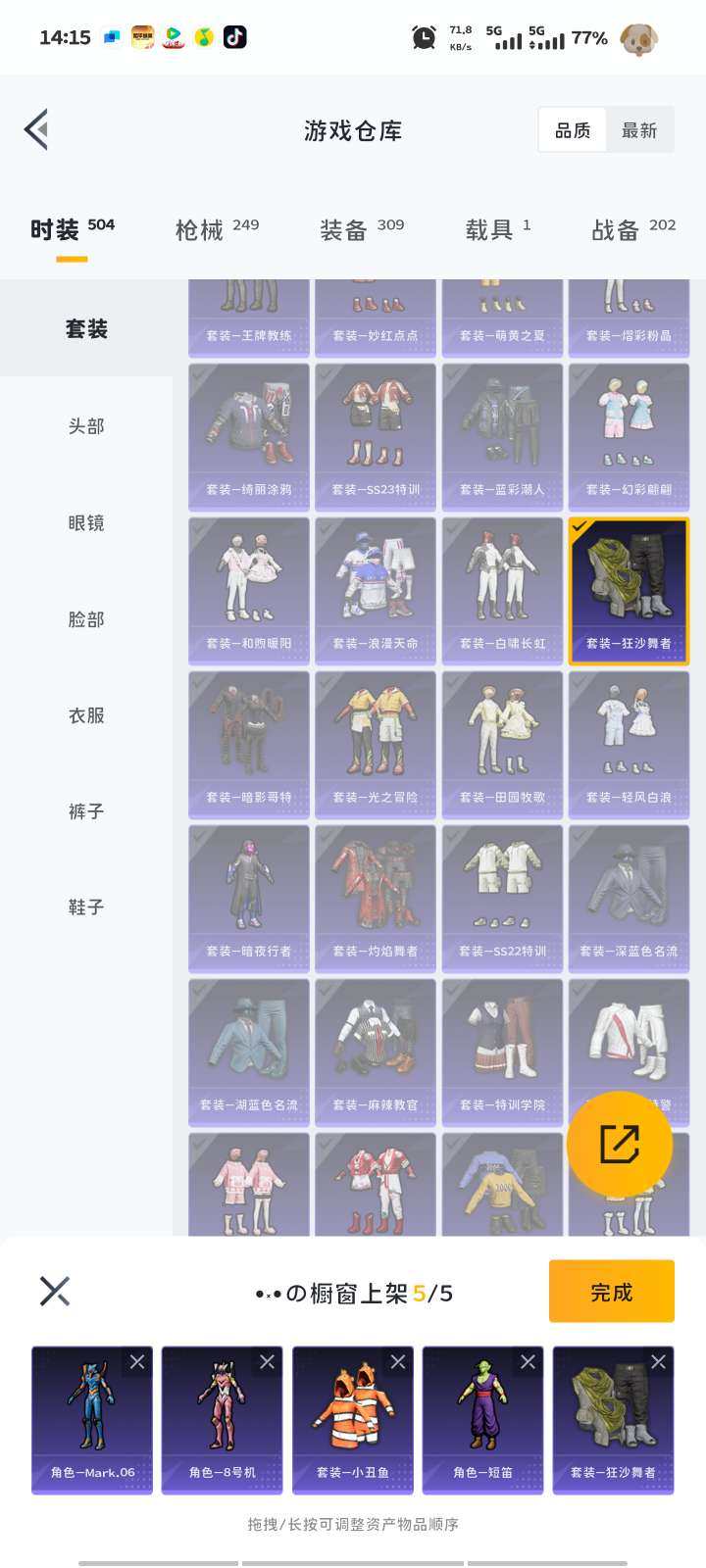The width and height of the screenshot is (706, 1568).
Task: Select the 套装-田园牧歌 outfit tile
Action: click(502, 745)
